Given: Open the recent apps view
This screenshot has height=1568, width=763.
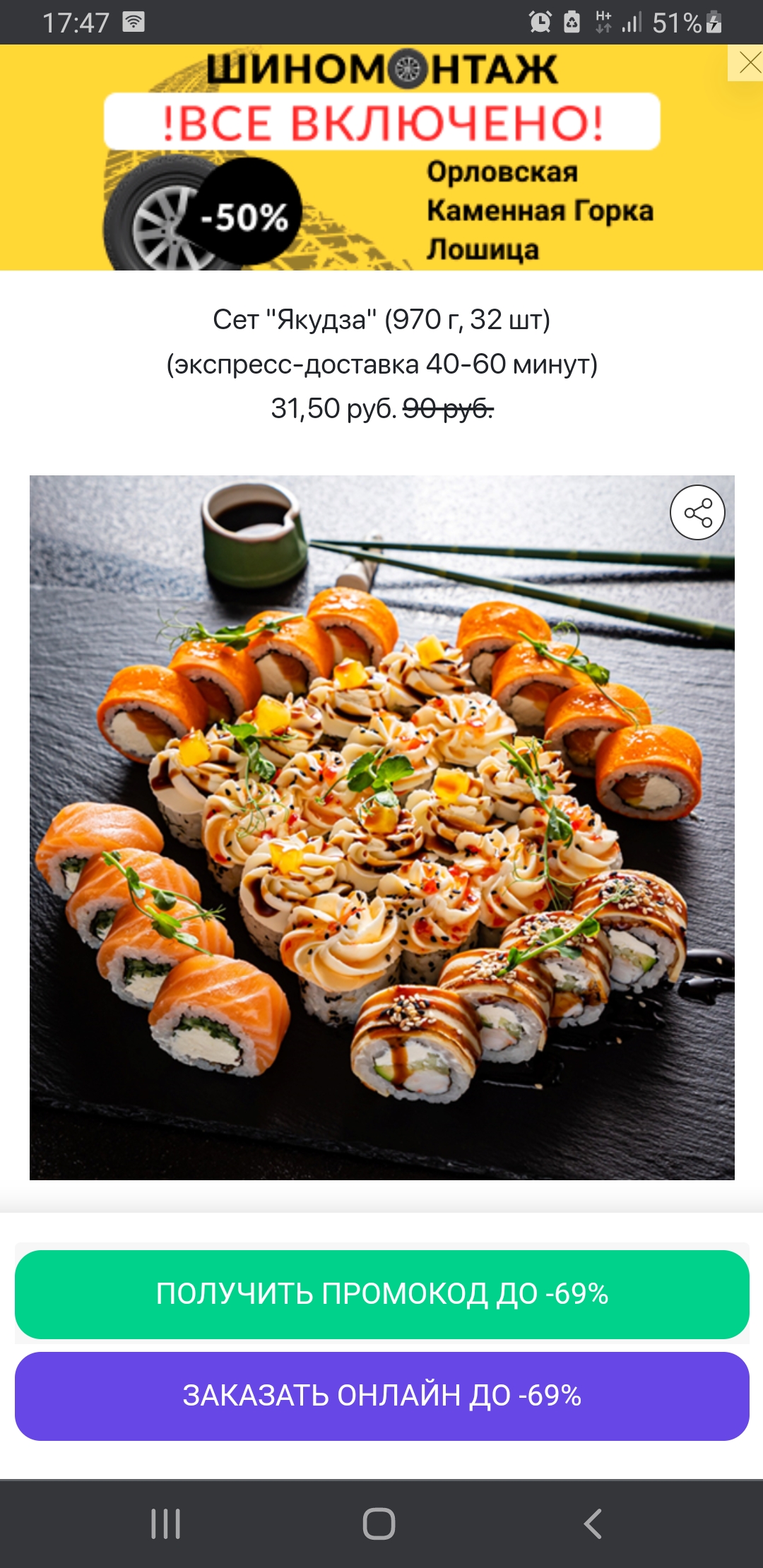Looking at the screenshot, I should [x=166, y=1524].
